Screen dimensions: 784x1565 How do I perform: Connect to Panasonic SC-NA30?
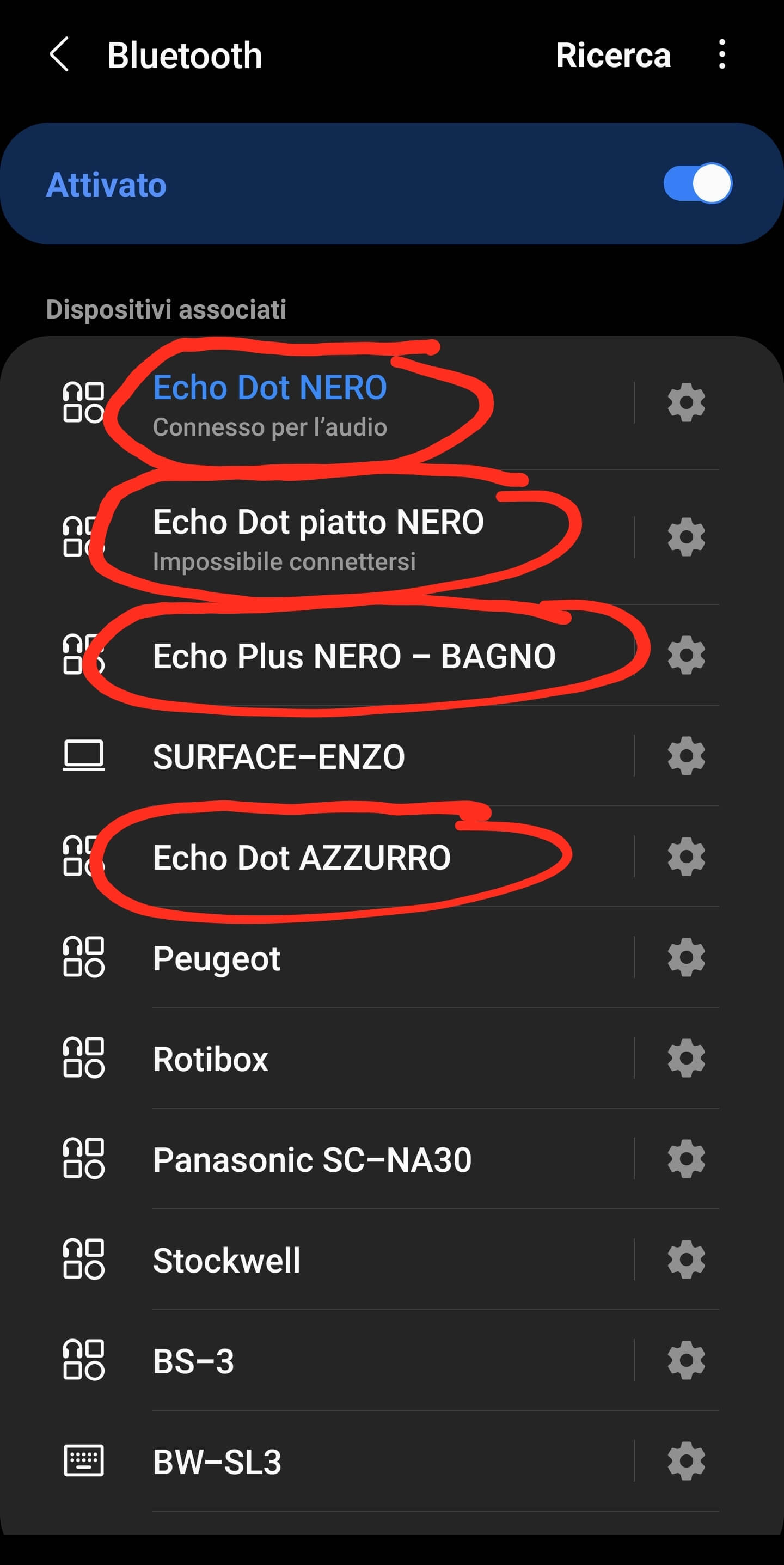point(311,1159)
